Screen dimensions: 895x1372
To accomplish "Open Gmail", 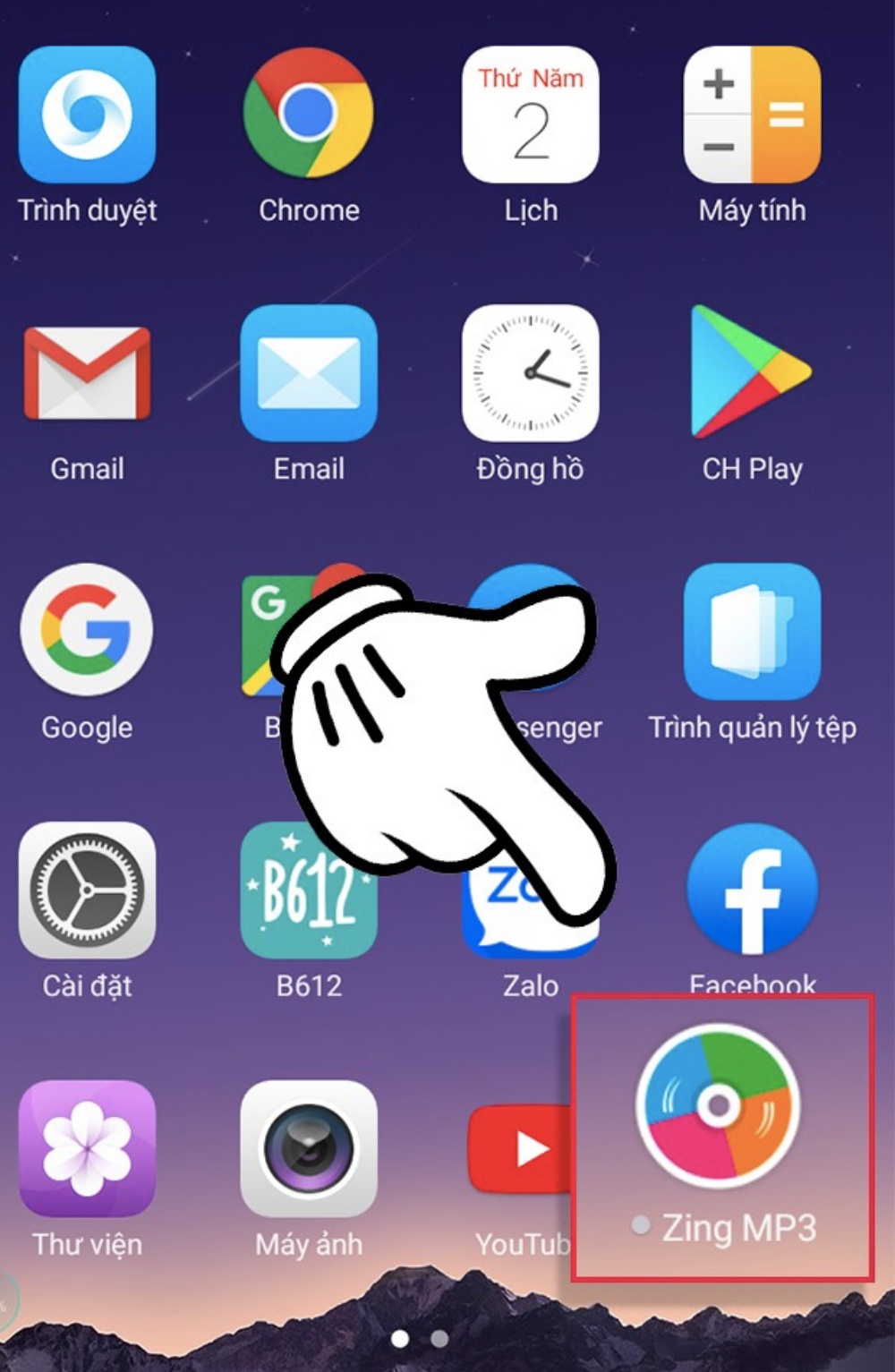I will [x=87, y=373].
